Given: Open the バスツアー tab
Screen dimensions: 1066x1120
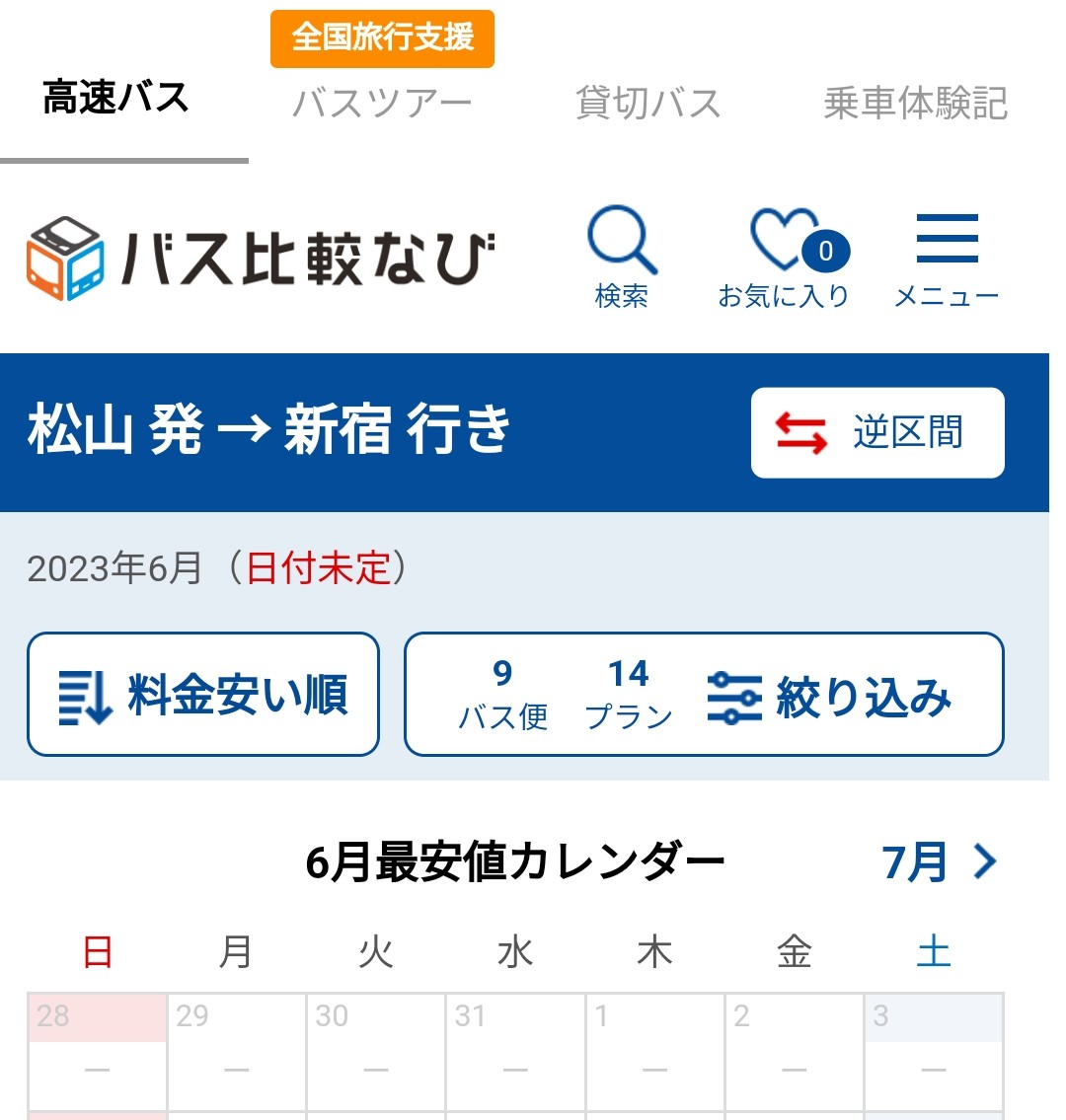Looking at the screenshot, I should click(382, 103).
